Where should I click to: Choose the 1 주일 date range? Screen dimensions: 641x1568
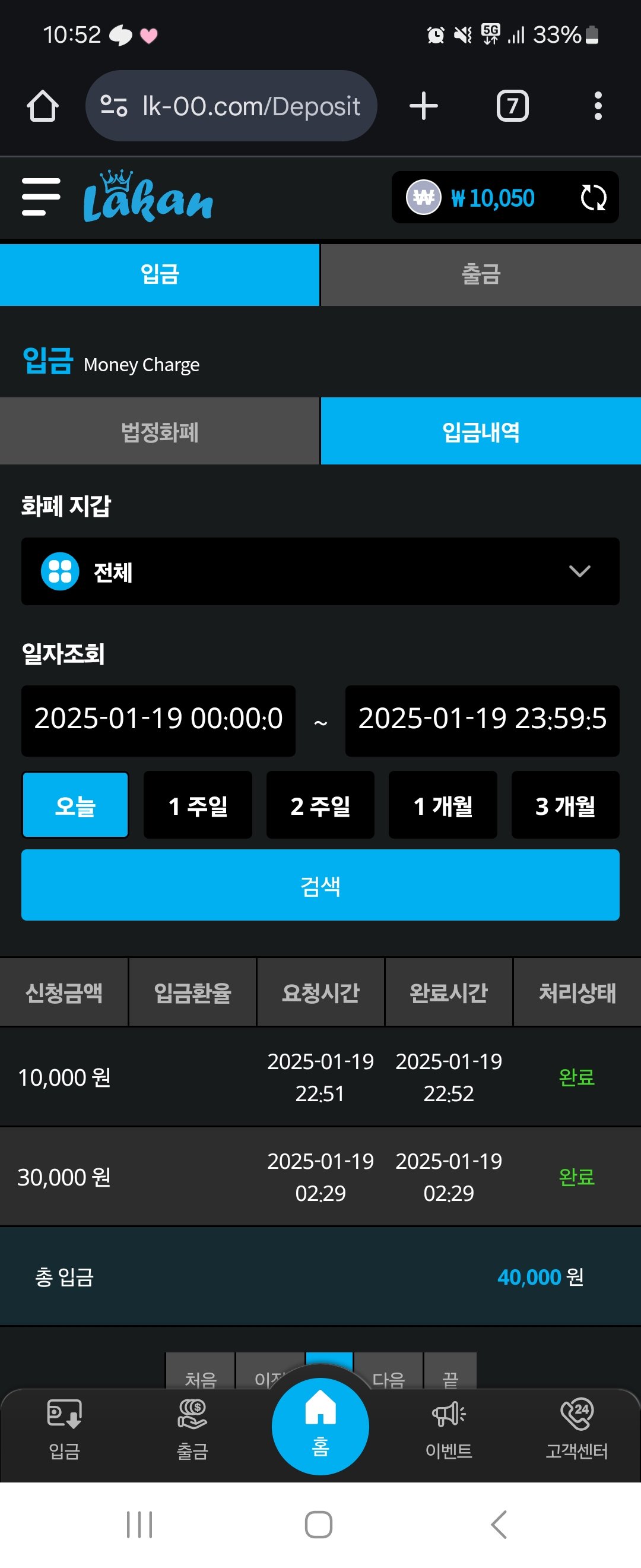click(198, 805)
